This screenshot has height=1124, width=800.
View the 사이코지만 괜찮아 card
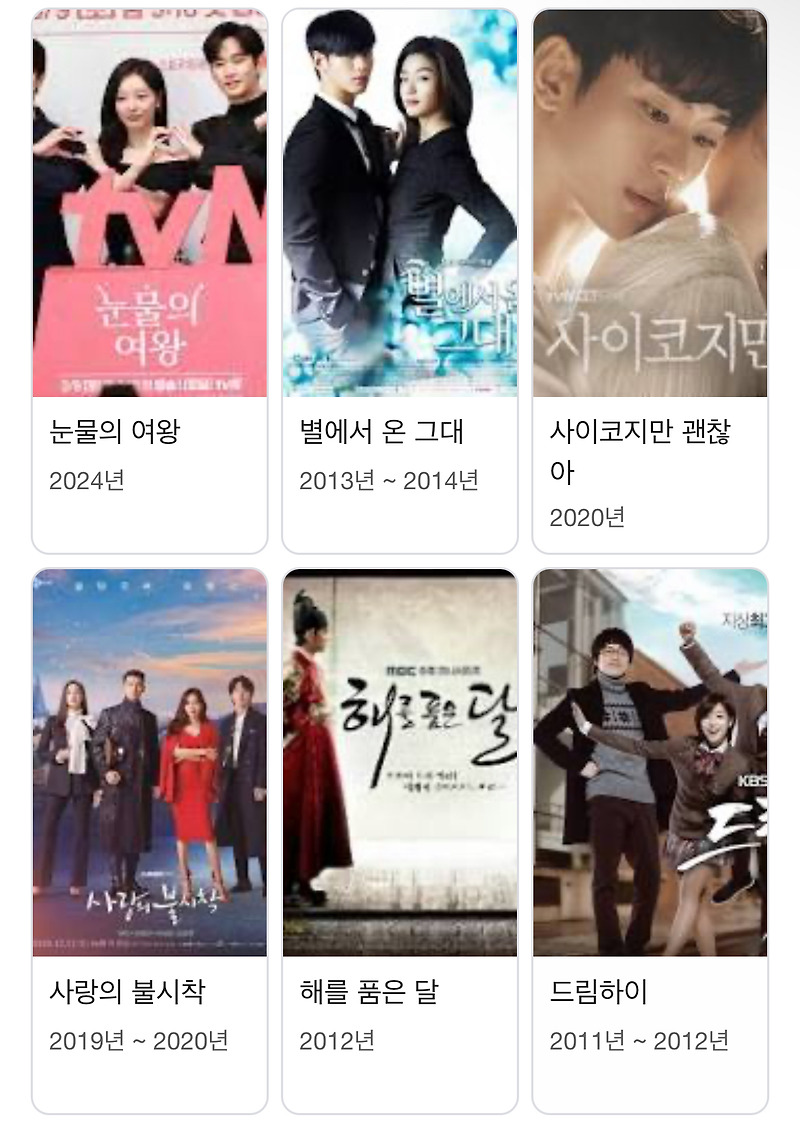[x=650, y=280]
